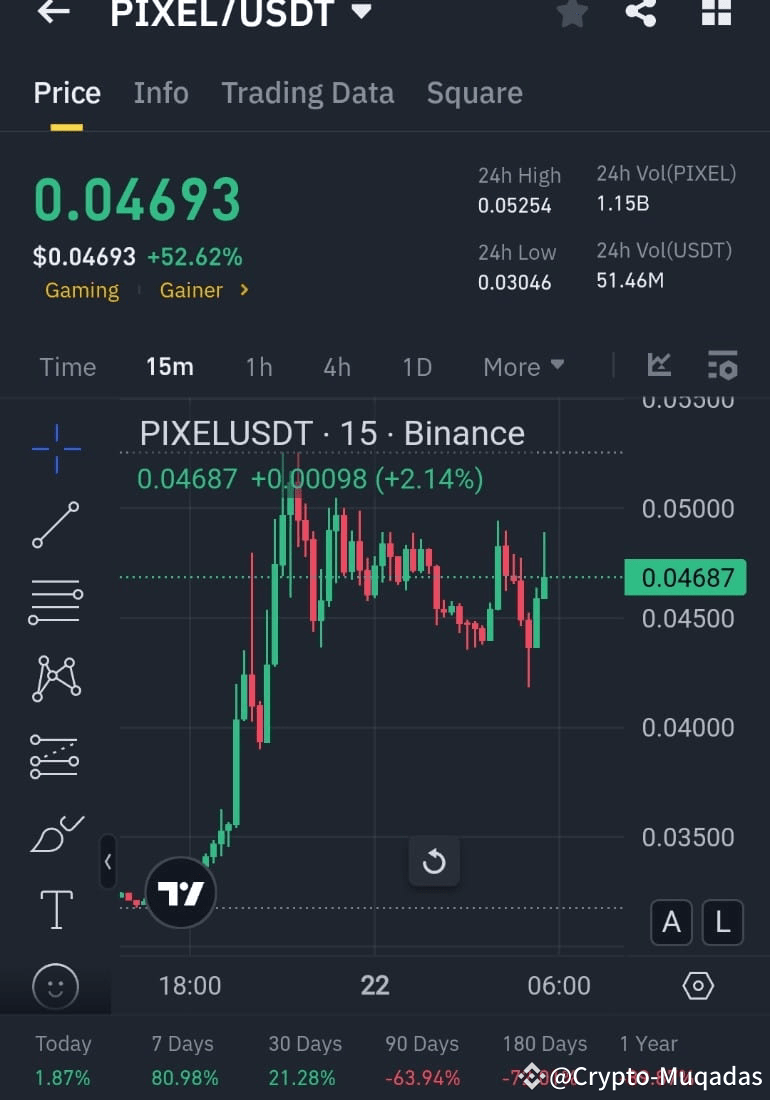Enable logarithmic scale via the L button
Viewport: 770px width, 1100px height.
point(722,923)
